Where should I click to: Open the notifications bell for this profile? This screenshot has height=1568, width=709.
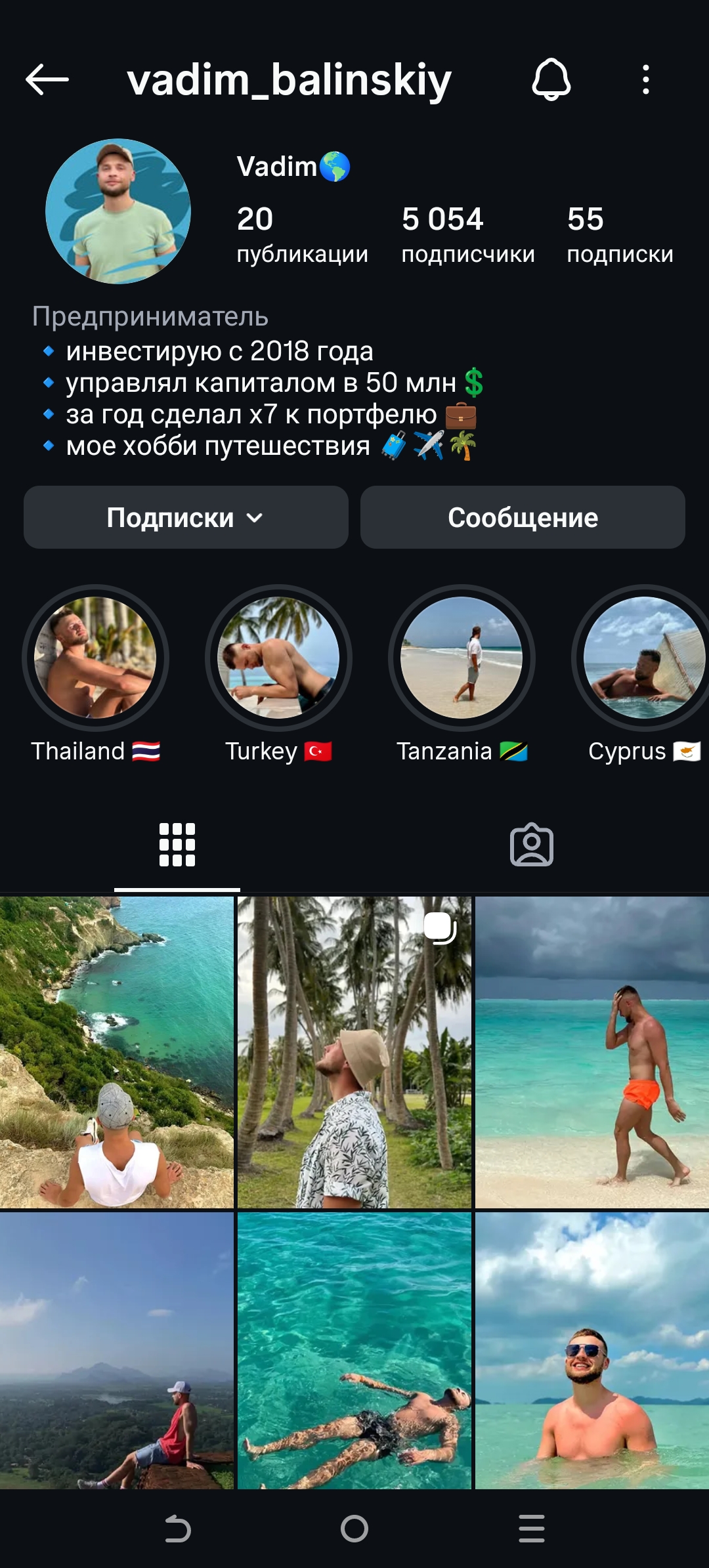(x=551, y=80)
